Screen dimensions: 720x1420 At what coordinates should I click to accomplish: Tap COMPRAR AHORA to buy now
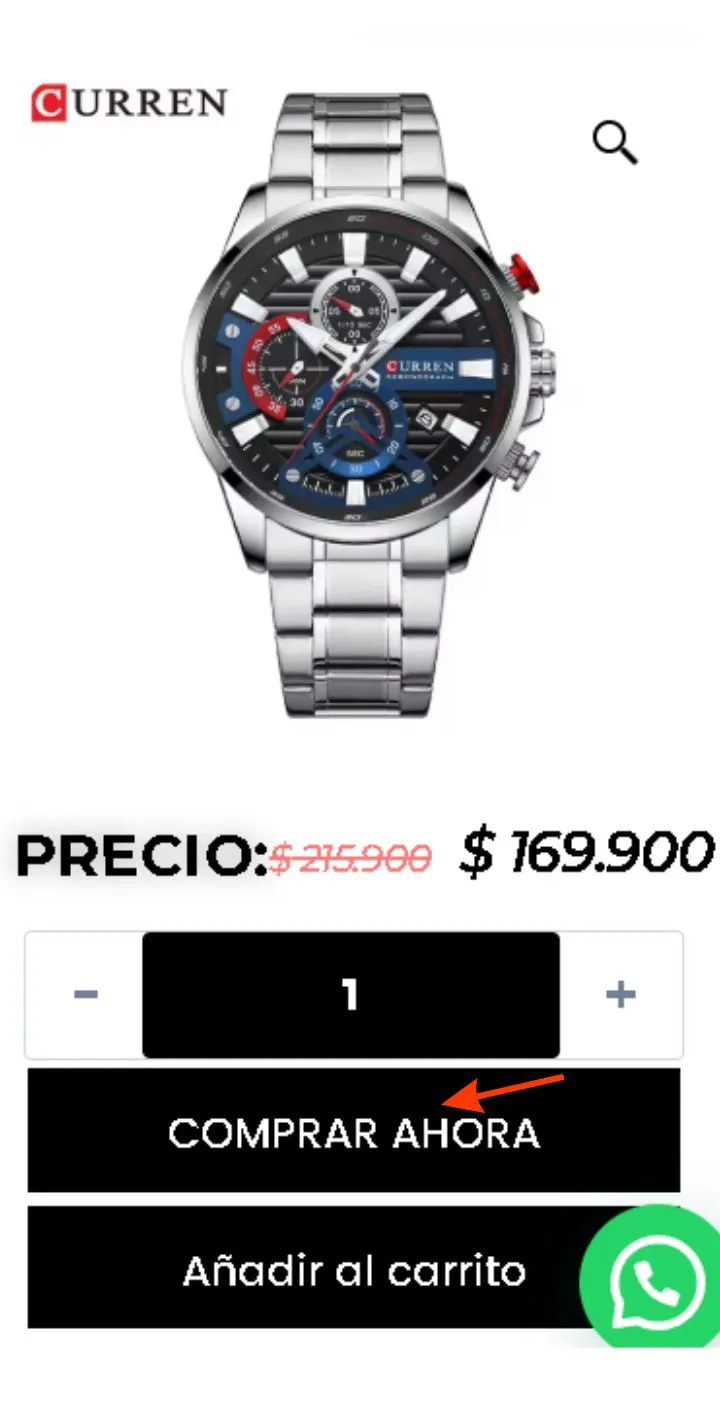353,1131
